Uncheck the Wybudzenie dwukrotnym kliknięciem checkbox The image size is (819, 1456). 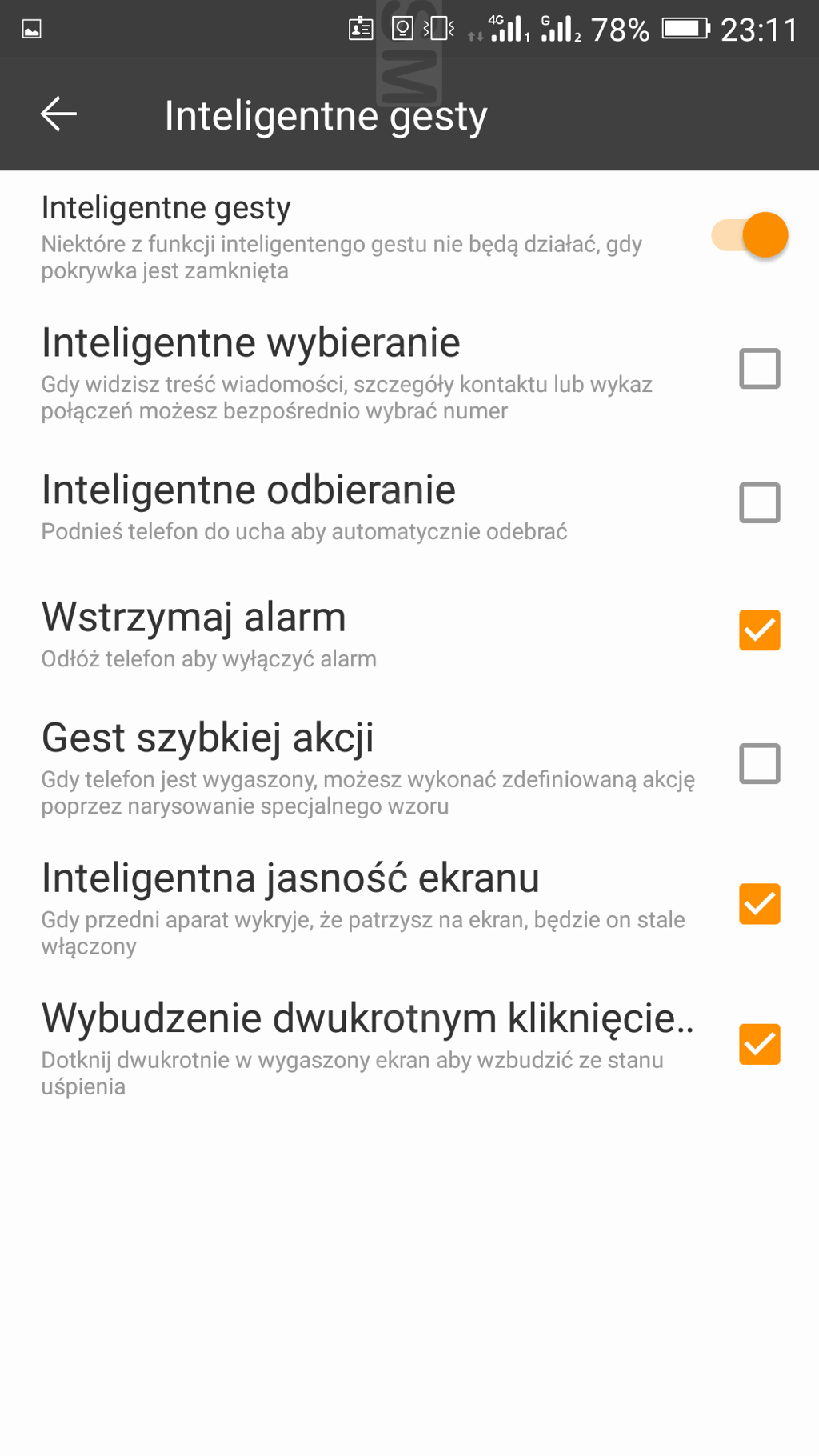pyautogui.click(x=759, y=1044)
